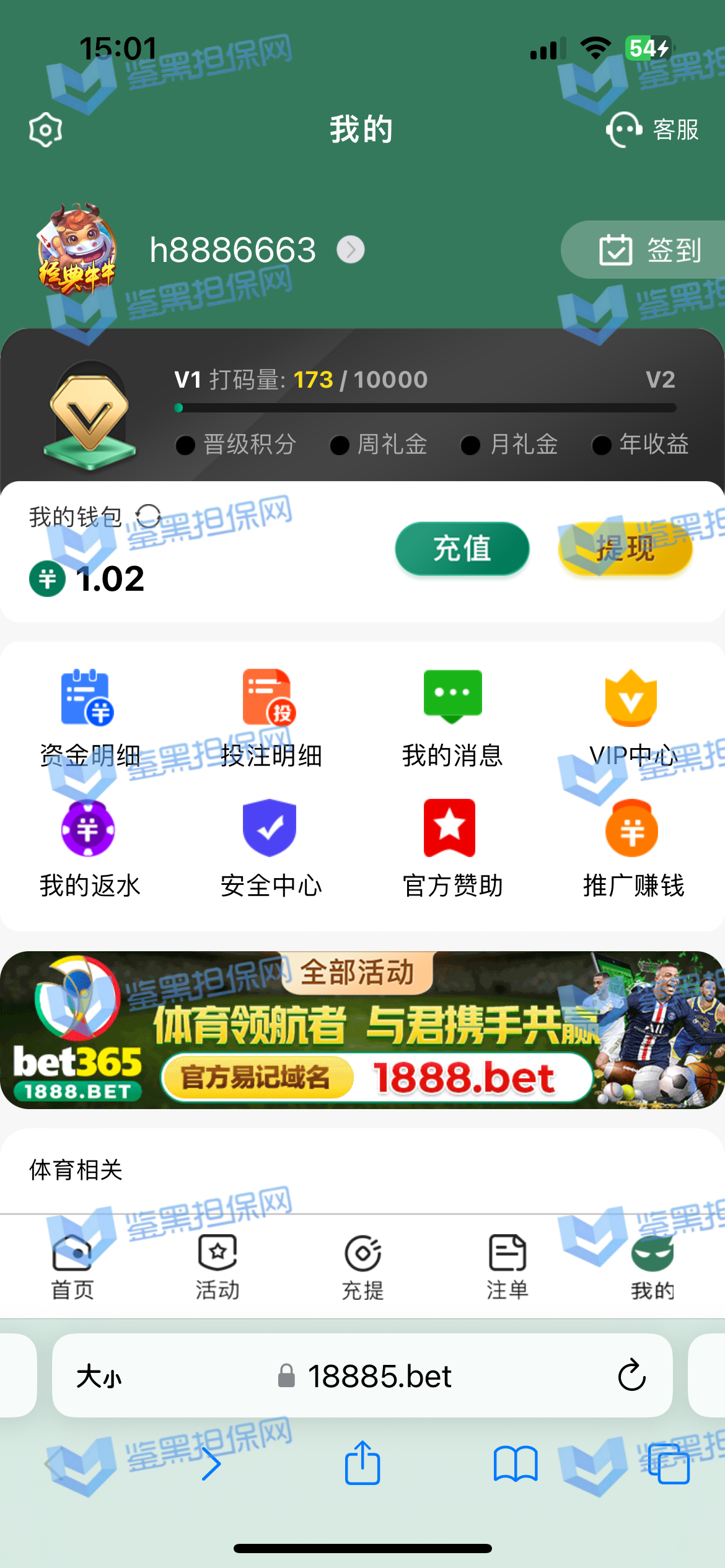Open the settings gear icon

(46, 129)
